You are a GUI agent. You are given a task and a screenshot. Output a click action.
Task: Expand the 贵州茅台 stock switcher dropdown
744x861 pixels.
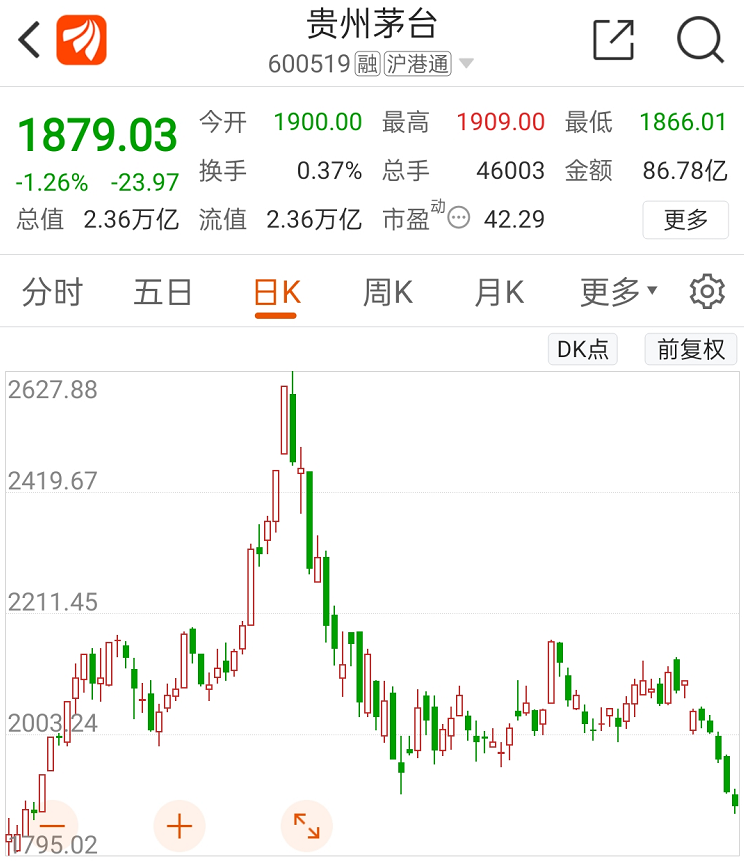(x=466, y=64)
